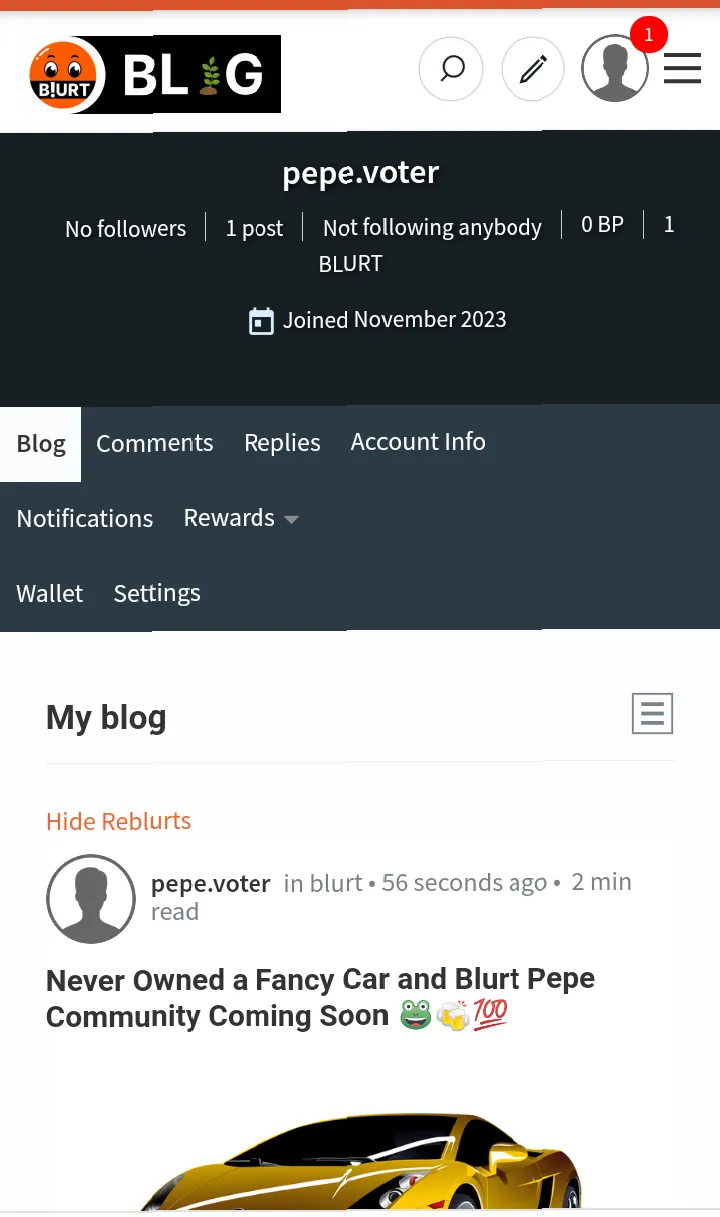The height and width of the screenshot is (1217, 720).
Task: Open the user avatar menu in the header
Action: click(x=614, y=69)
